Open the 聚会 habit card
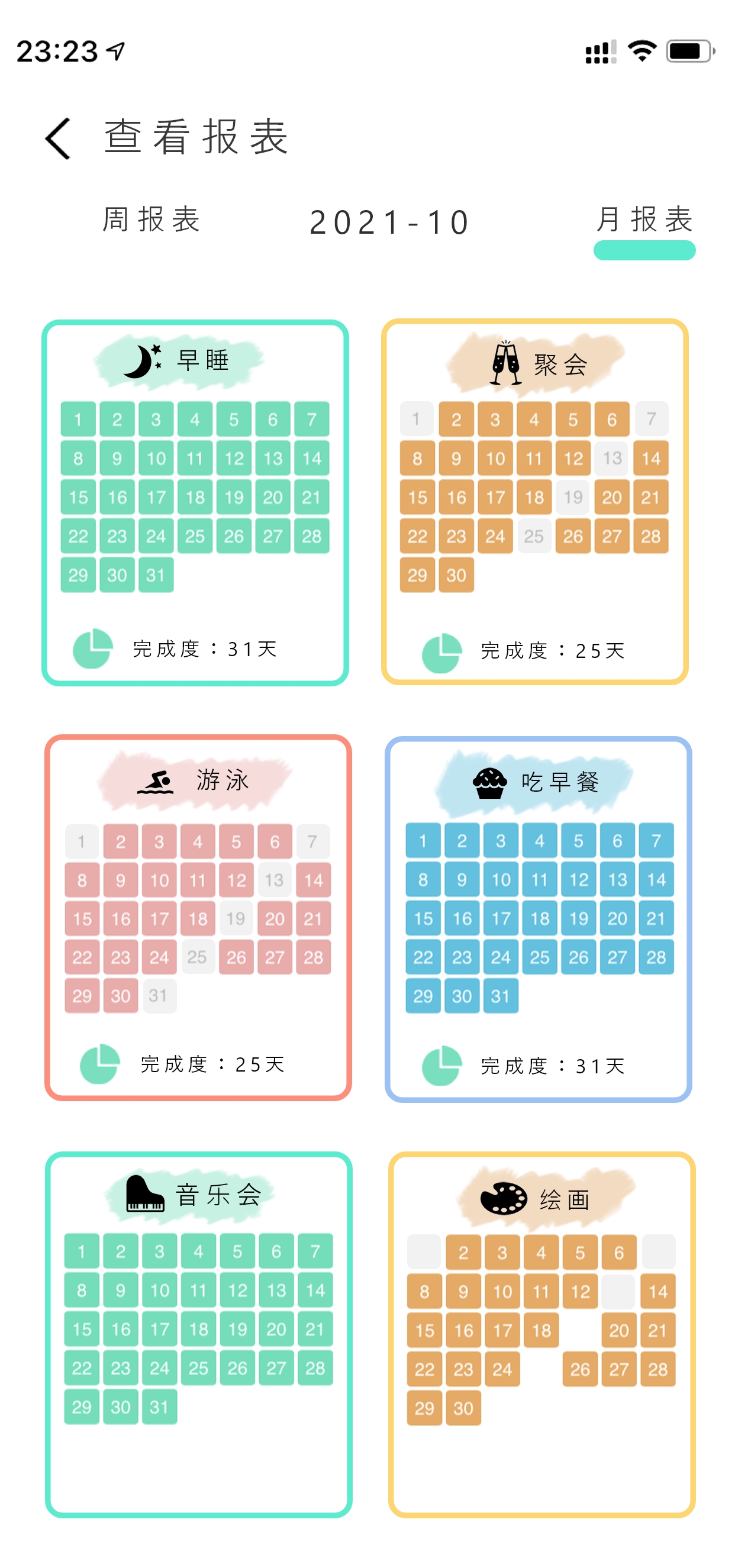Viewport: 735px width, 1568px height. pyautogui.click(x=534, y=502)
